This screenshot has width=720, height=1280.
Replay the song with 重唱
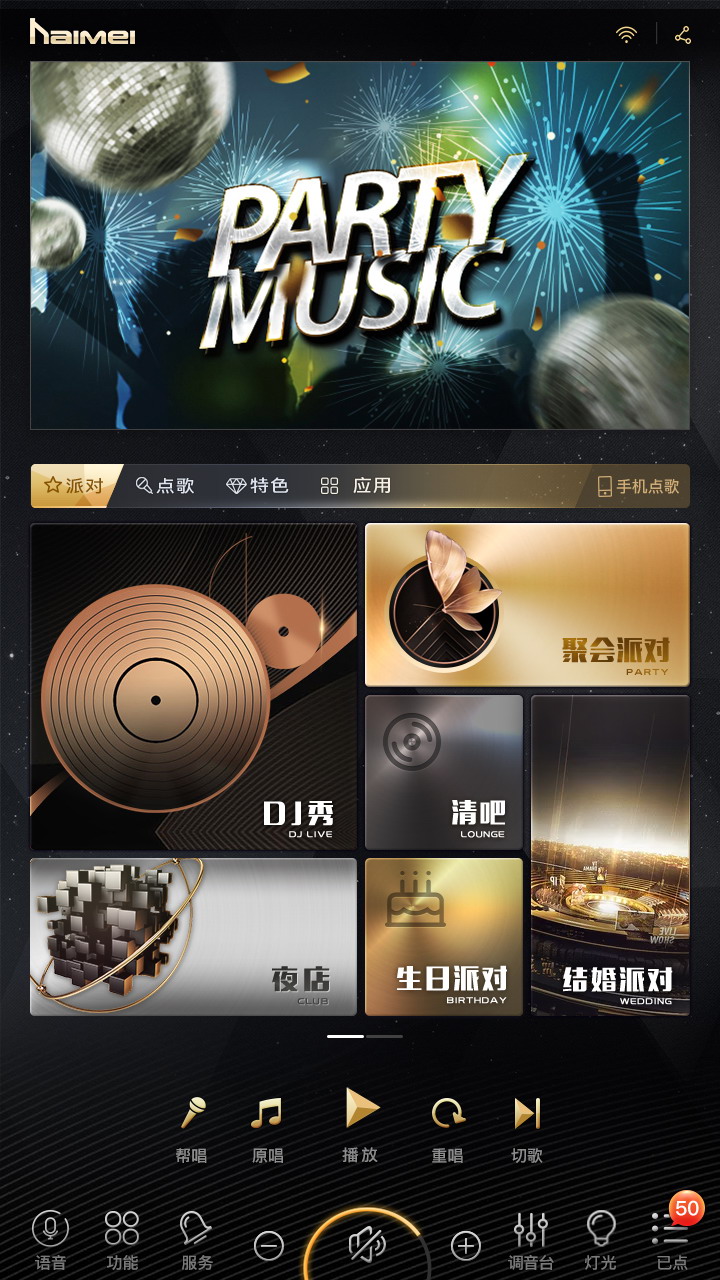(x=447, y=1127)
